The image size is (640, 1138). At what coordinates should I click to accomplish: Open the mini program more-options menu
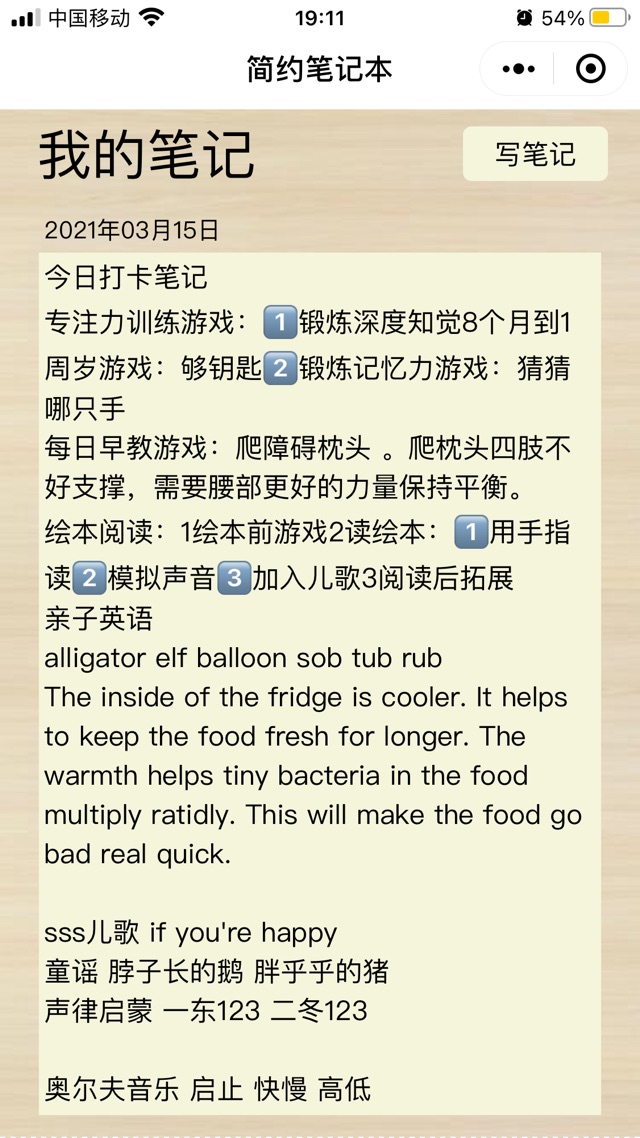point(518,69)
